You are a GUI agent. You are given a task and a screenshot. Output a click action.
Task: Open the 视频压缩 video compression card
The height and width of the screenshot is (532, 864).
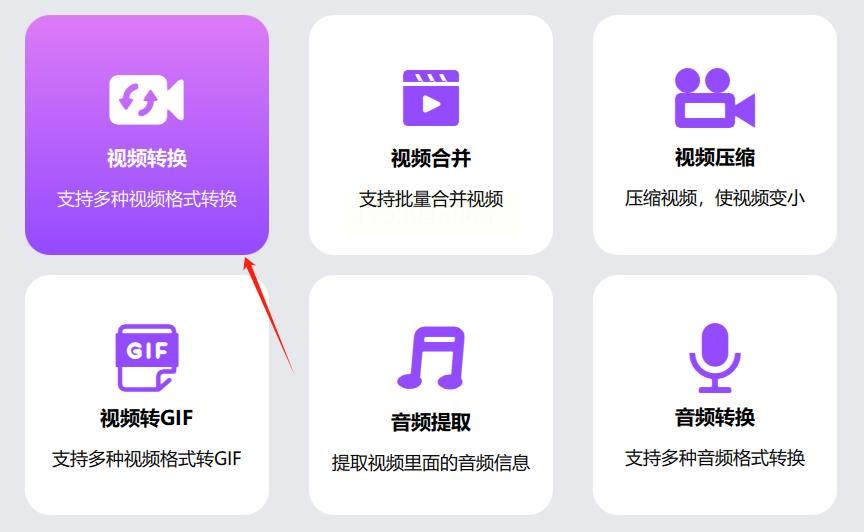click(715, 135)
